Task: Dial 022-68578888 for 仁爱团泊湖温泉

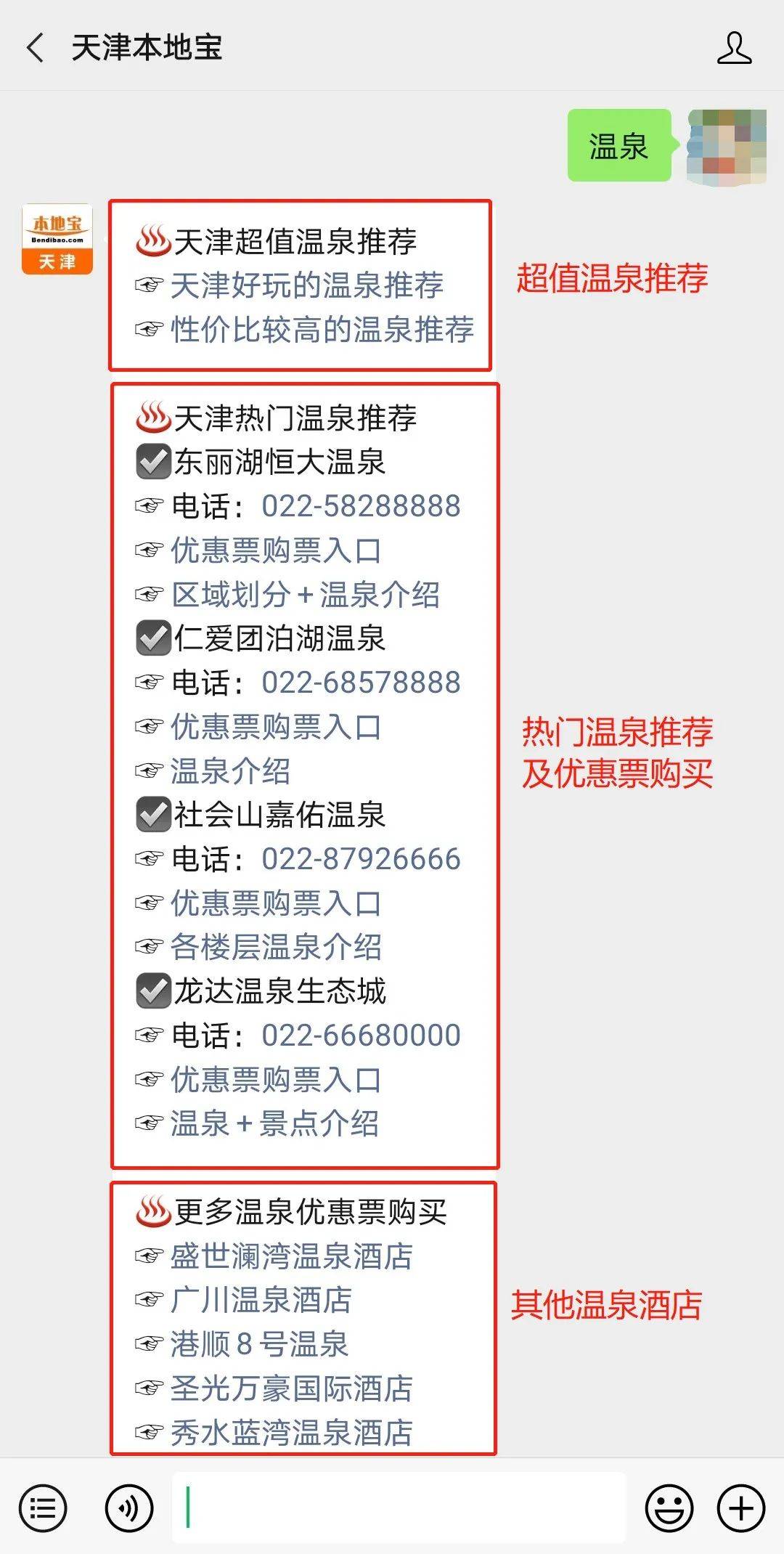Action: pyautogui.click(x=361, y=683)
